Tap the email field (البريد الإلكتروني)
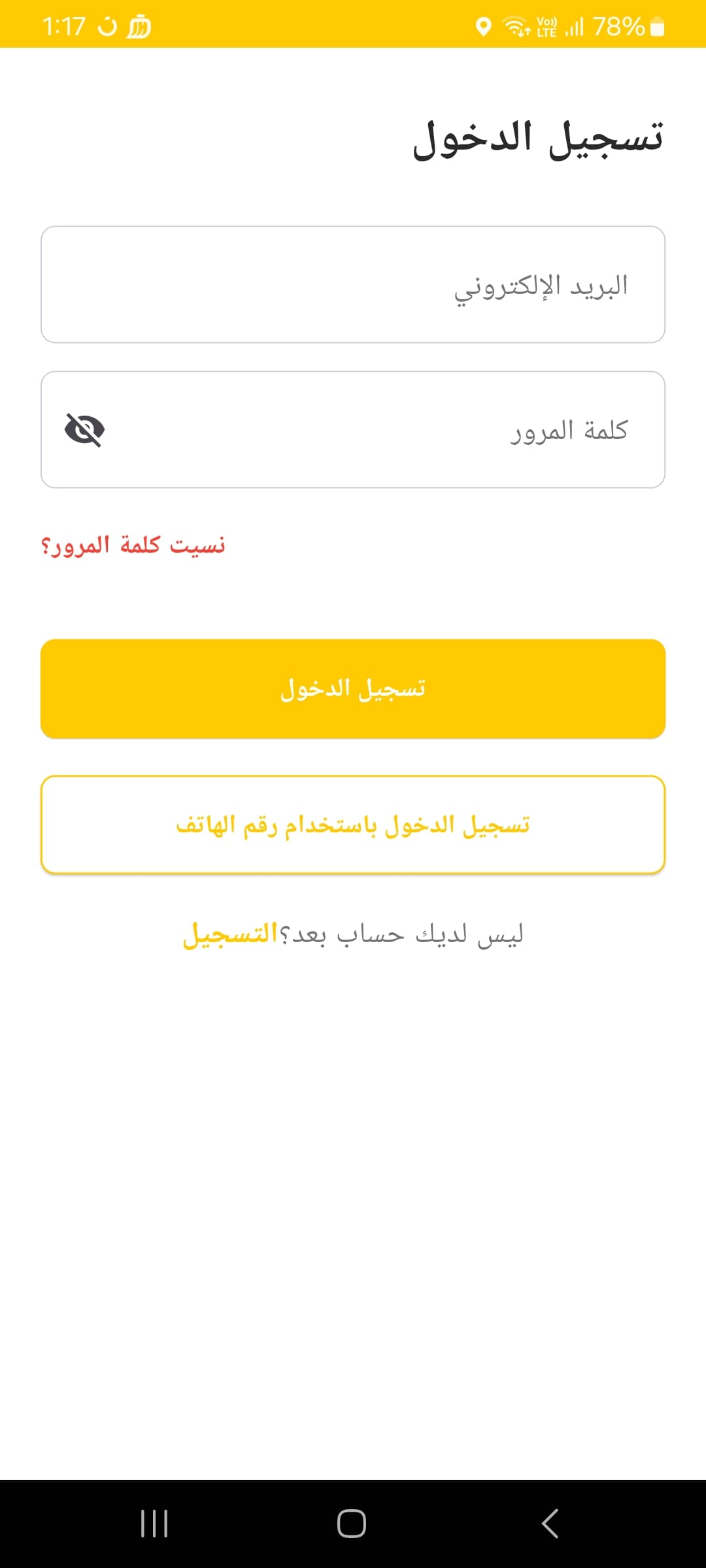This screenshot has height=1568, width=706. 353,285
